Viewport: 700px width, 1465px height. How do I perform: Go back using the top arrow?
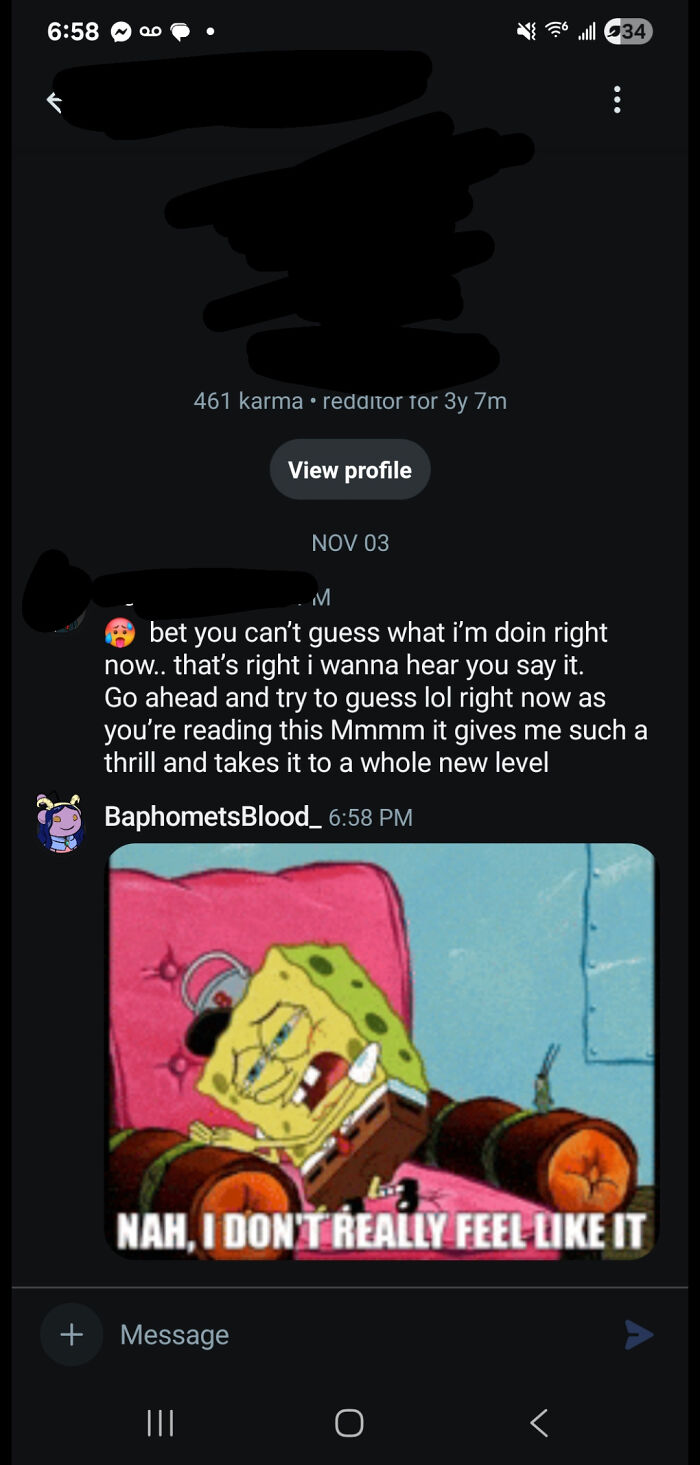pos(54,101)
